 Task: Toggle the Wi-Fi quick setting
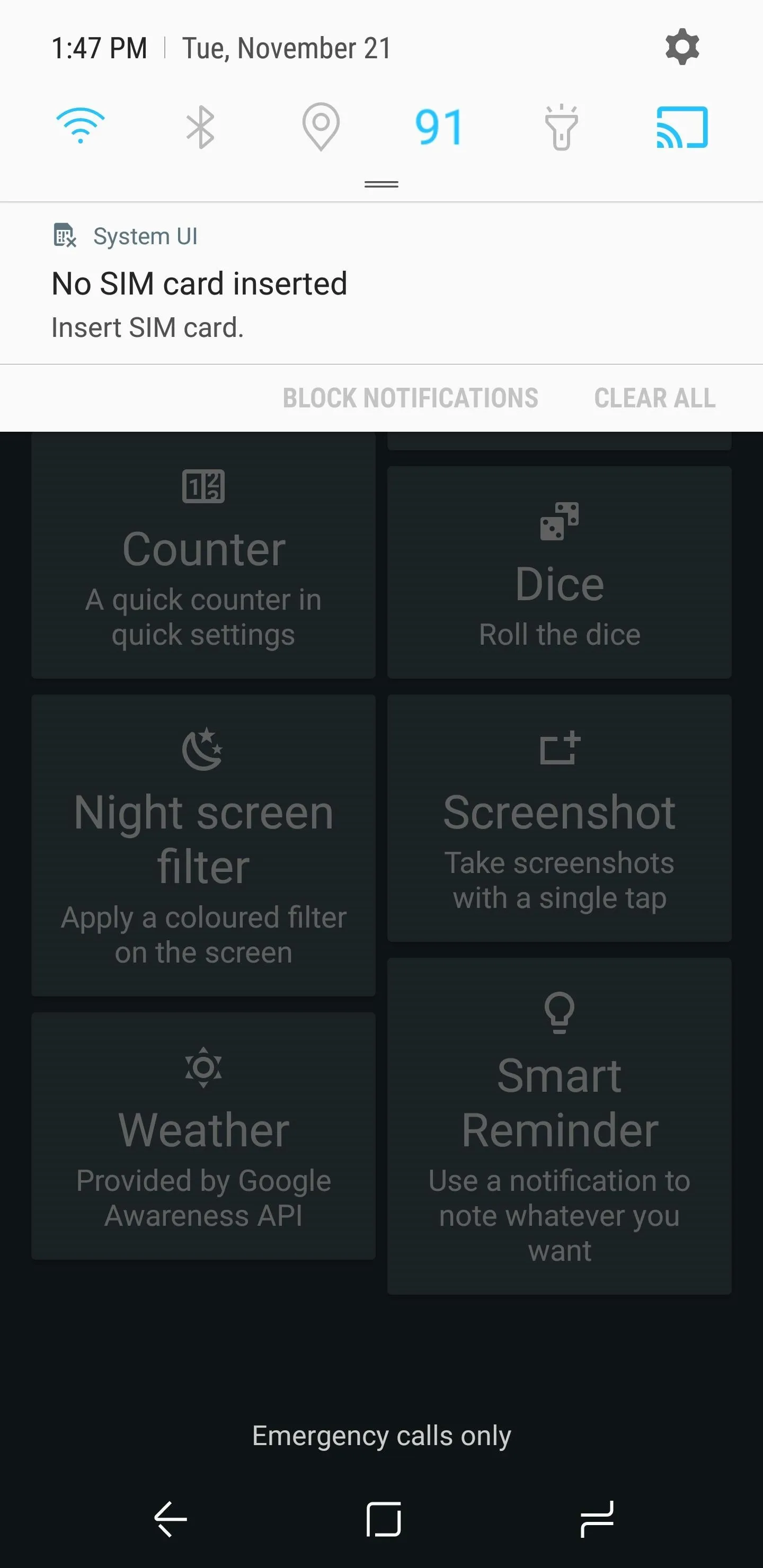pos(81,126)
